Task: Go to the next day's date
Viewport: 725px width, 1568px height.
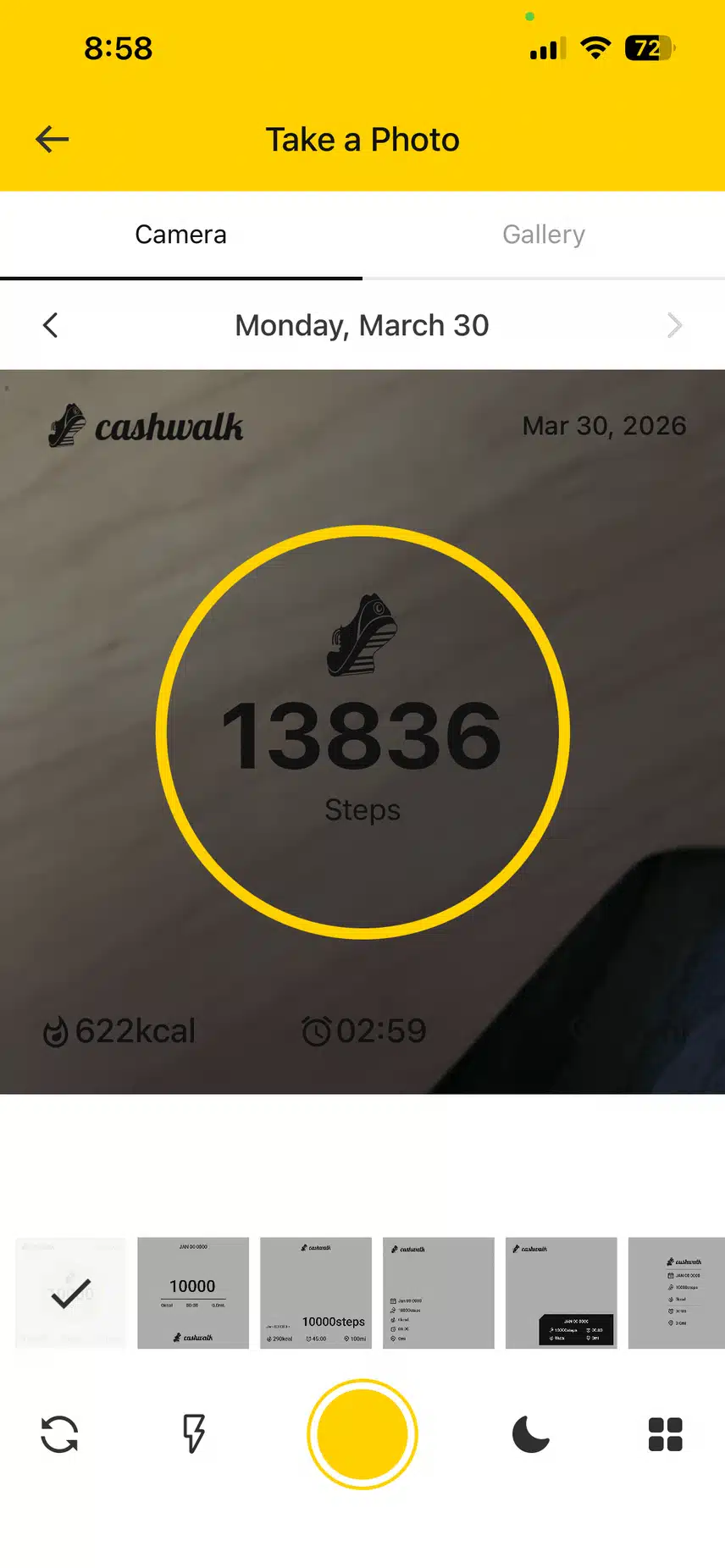Action: tap(674, 325)
